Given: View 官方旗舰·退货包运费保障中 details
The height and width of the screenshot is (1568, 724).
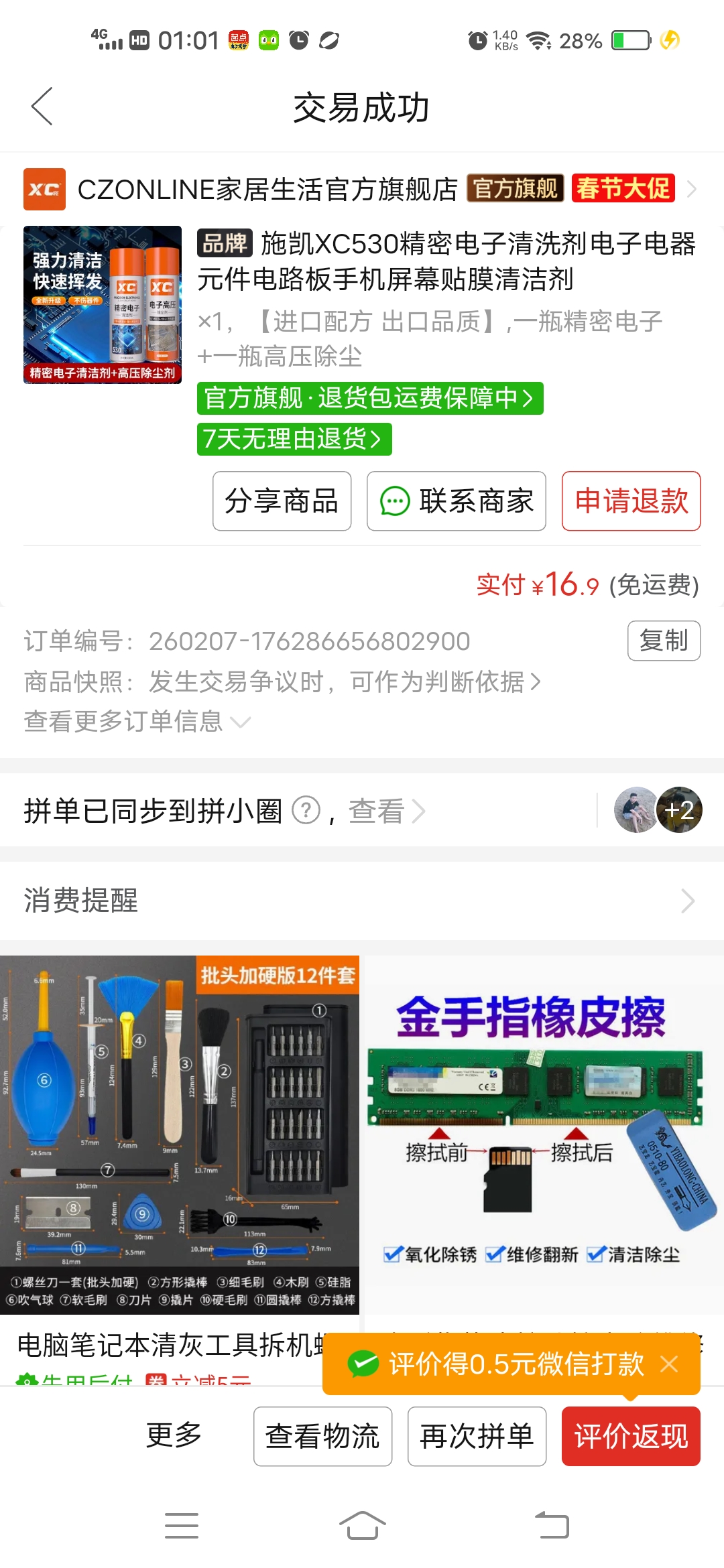Looking at the screenshot, I should pyautogui.click(x=369, y=398).
